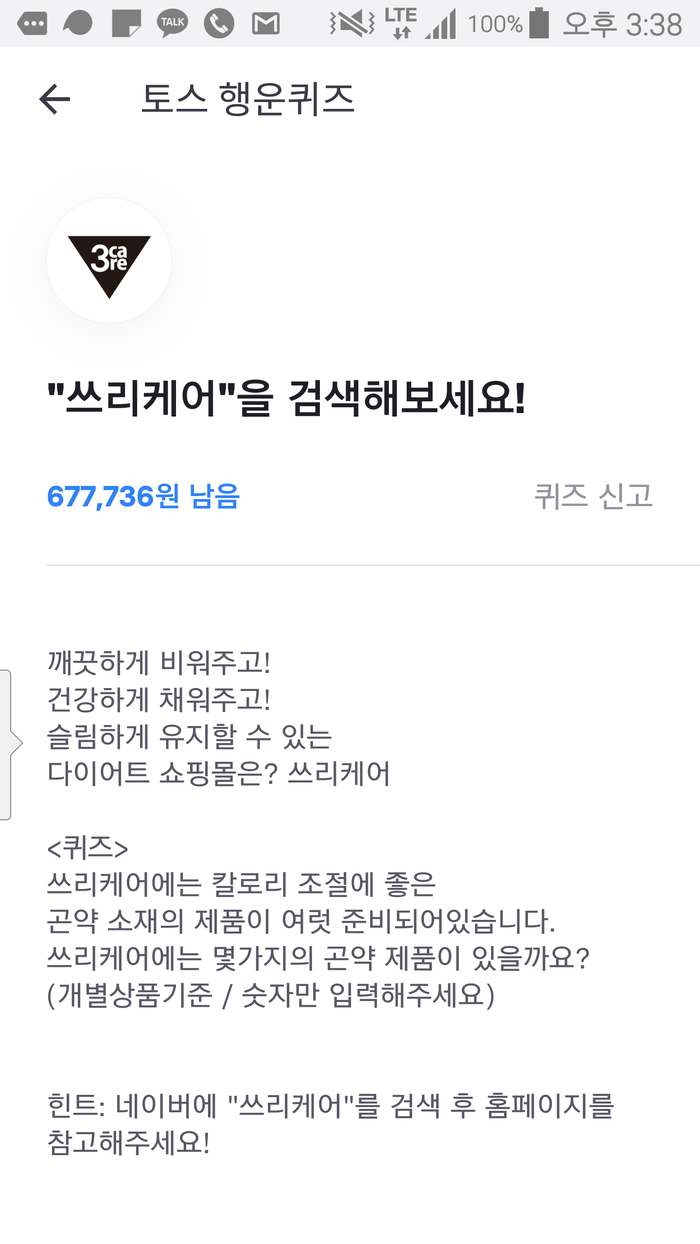
Task: Go back from 토스 행운퀴즈
Action: click(x=54, y=99)
